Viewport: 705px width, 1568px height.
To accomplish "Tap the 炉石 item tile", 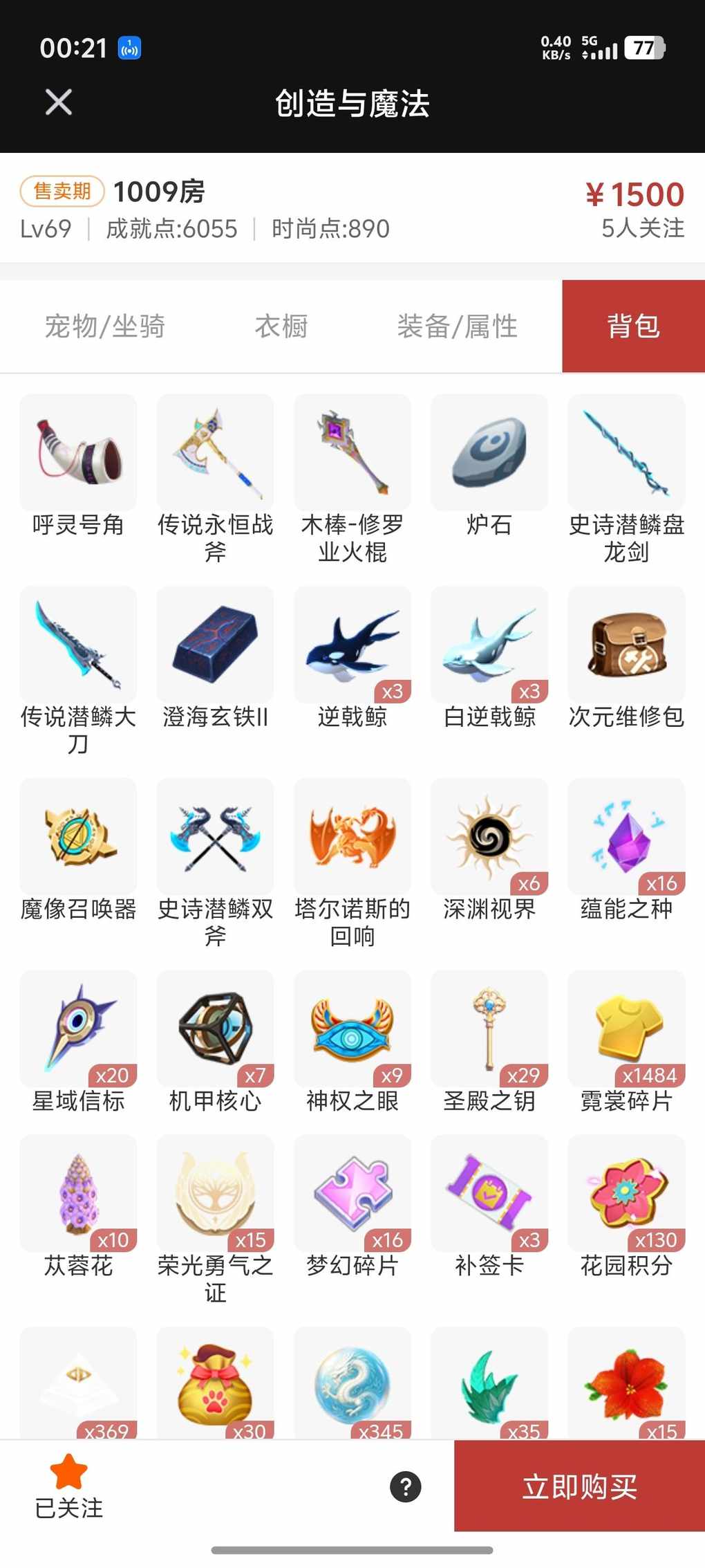I will (489, 453).
